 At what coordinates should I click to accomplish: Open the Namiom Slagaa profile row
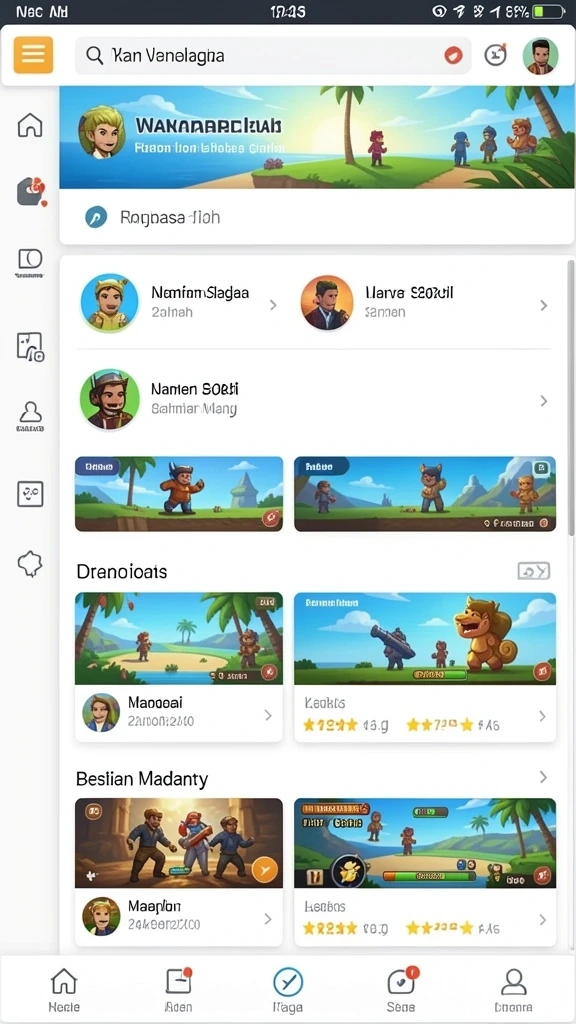(x=180, y=302)
